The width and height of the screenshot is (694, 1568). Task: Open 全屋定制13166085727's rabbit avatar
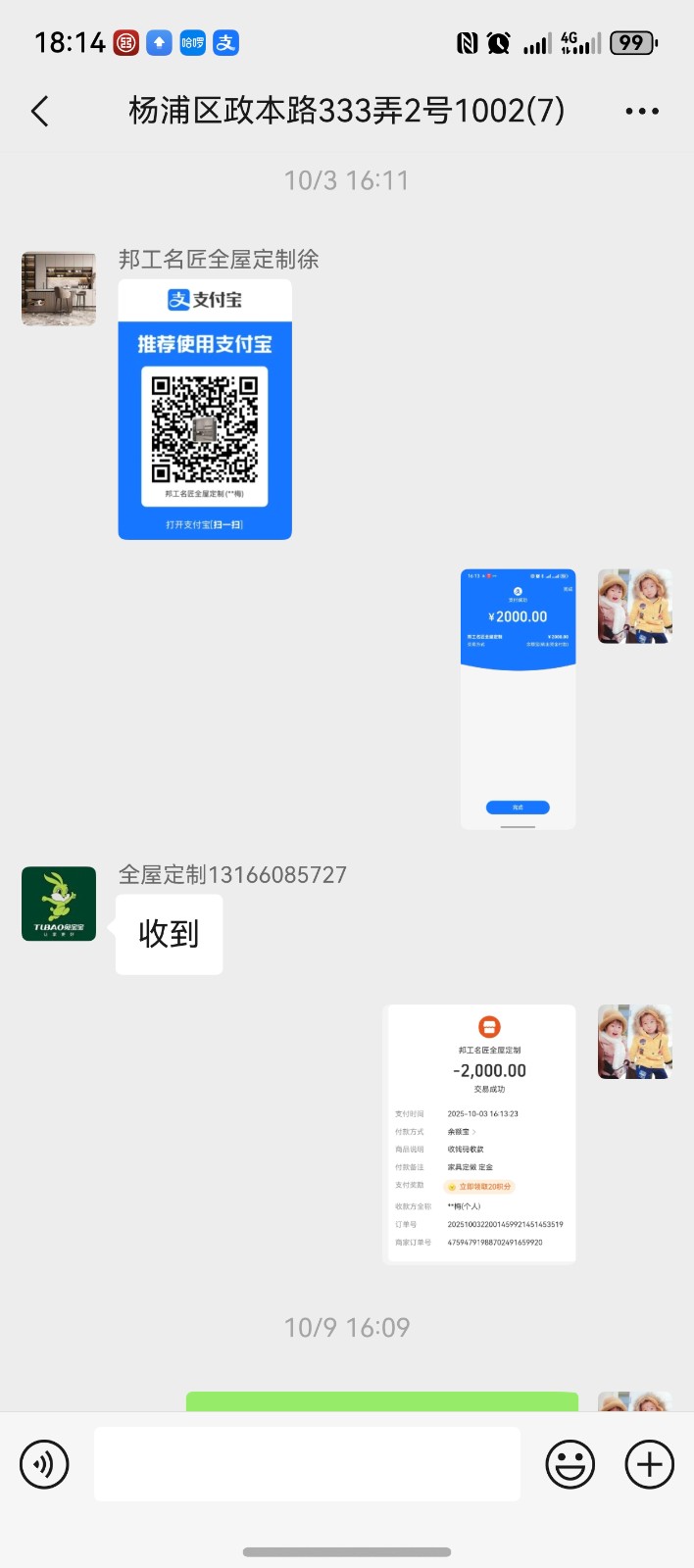coord(59,904)
